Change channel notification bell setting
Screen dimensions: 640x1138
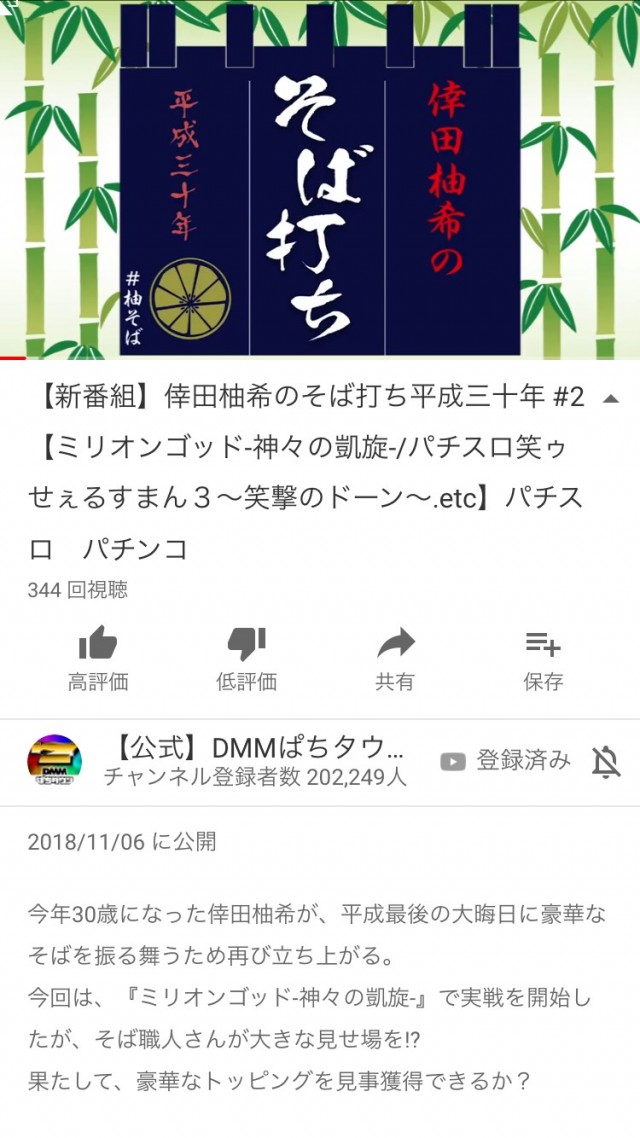point(606,762)
